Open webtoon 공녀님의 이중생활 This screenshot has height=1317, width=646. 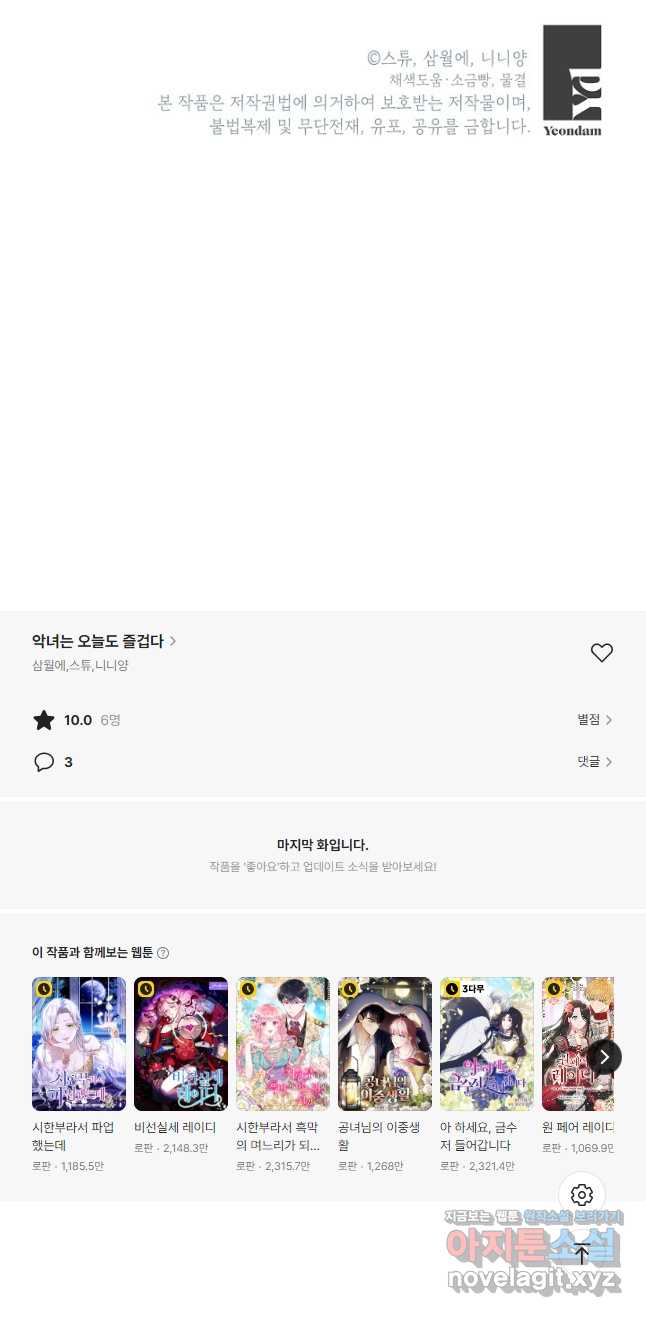pyautogui.click(x=385, y=1044)
